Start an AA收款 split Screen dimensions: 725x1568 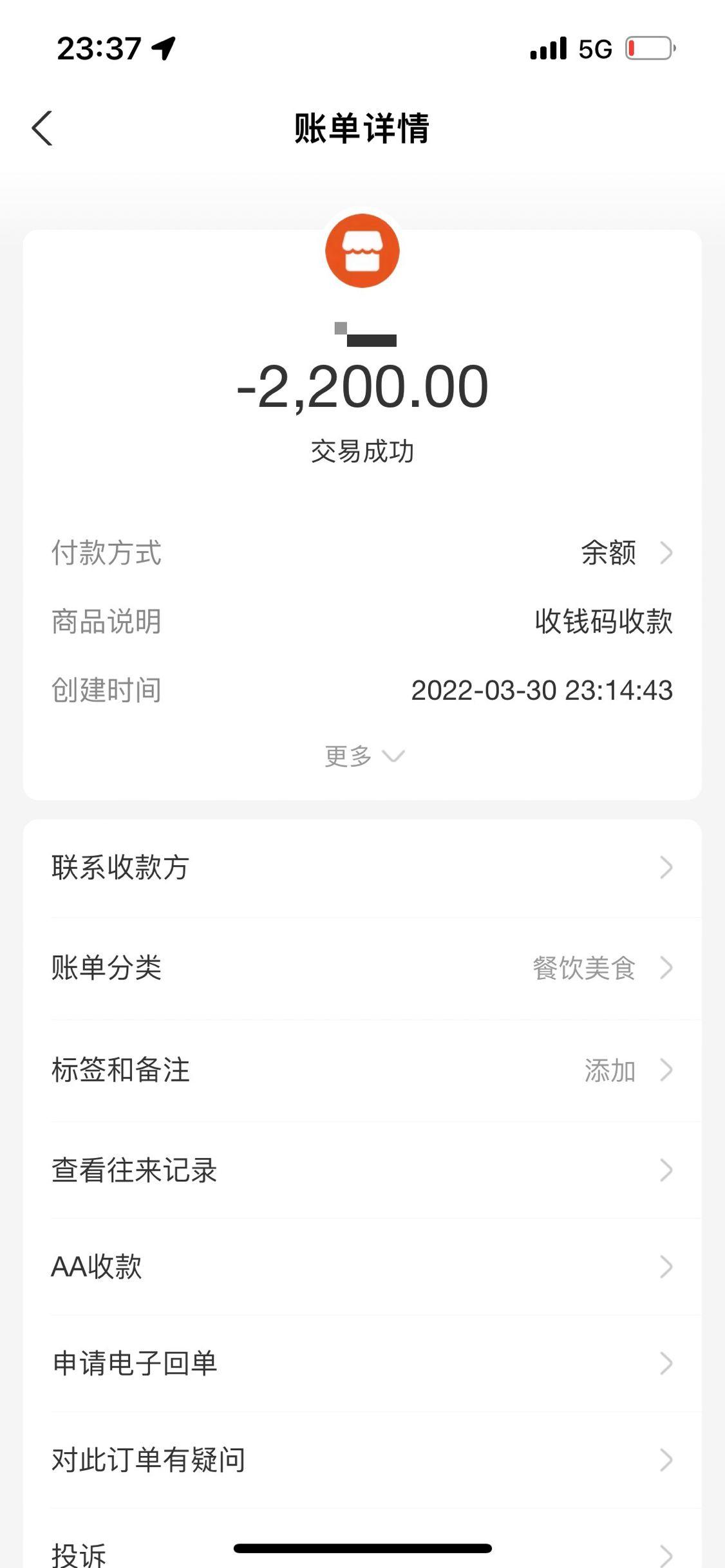click(x=362, y=1266)
